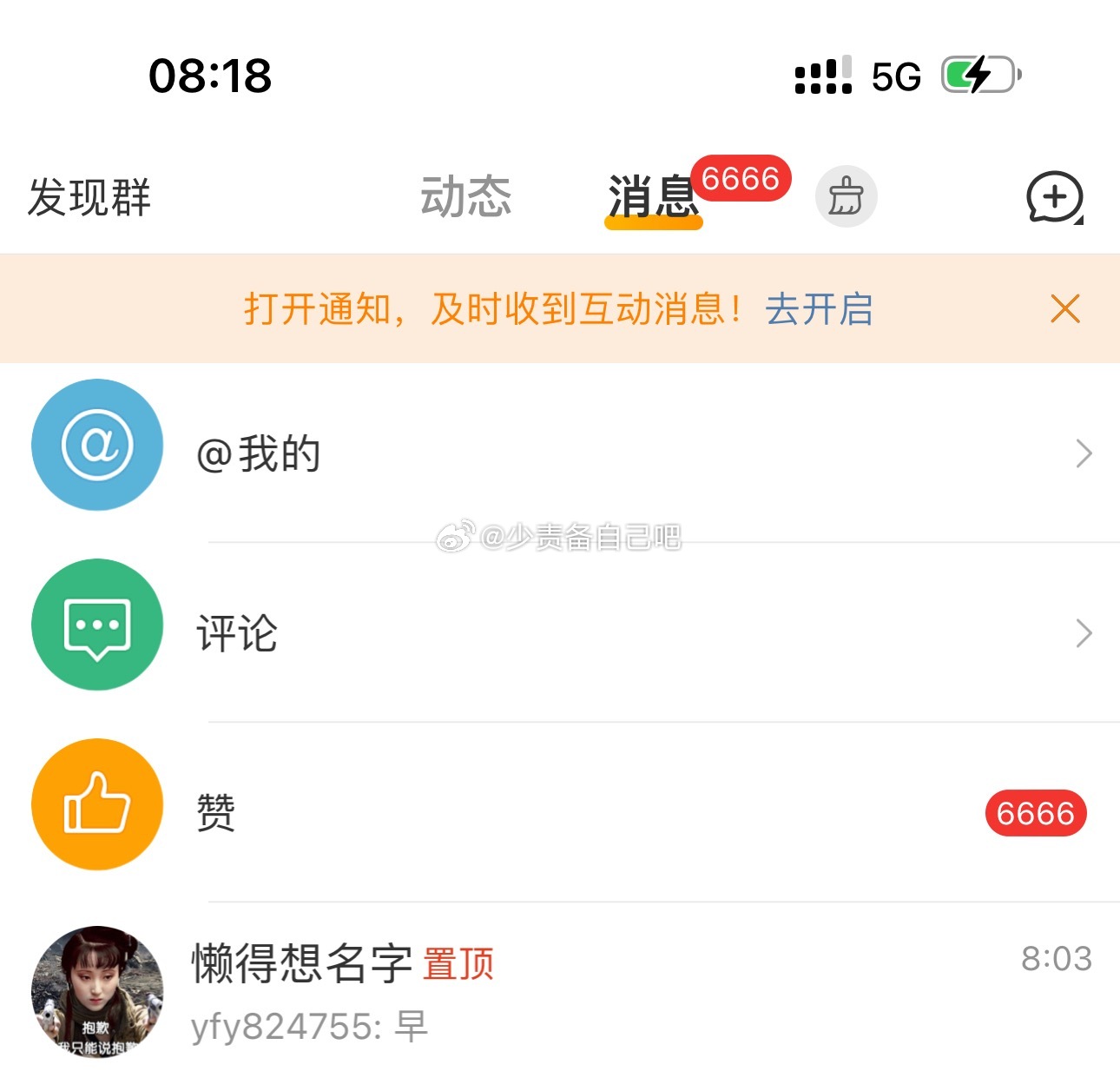Dismiss the notification banner
Image resolution: width=1120 pixels, height=1071 pixels.
[1064, 309]
